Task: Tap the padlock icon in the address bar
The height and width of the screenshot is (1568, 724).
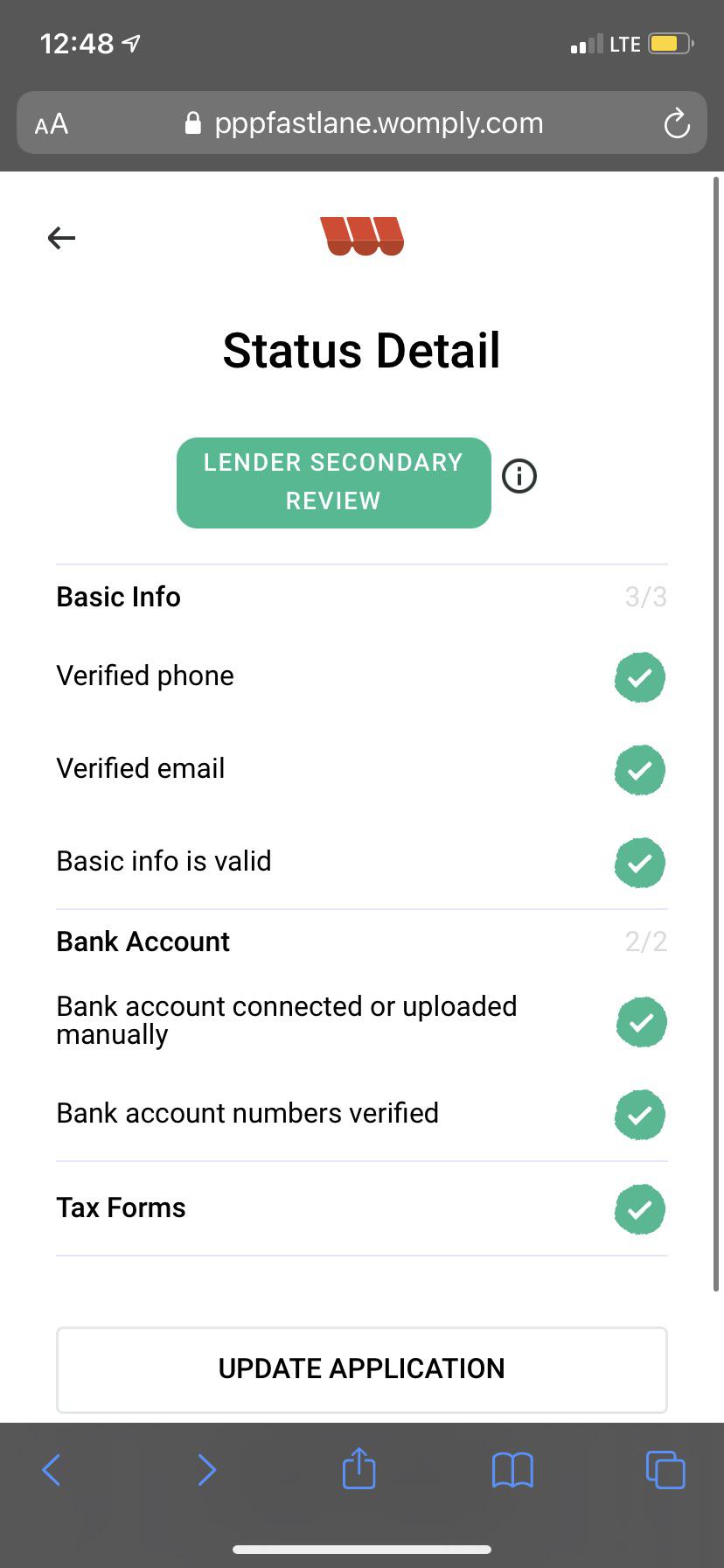Action: [x=191, y=122]
